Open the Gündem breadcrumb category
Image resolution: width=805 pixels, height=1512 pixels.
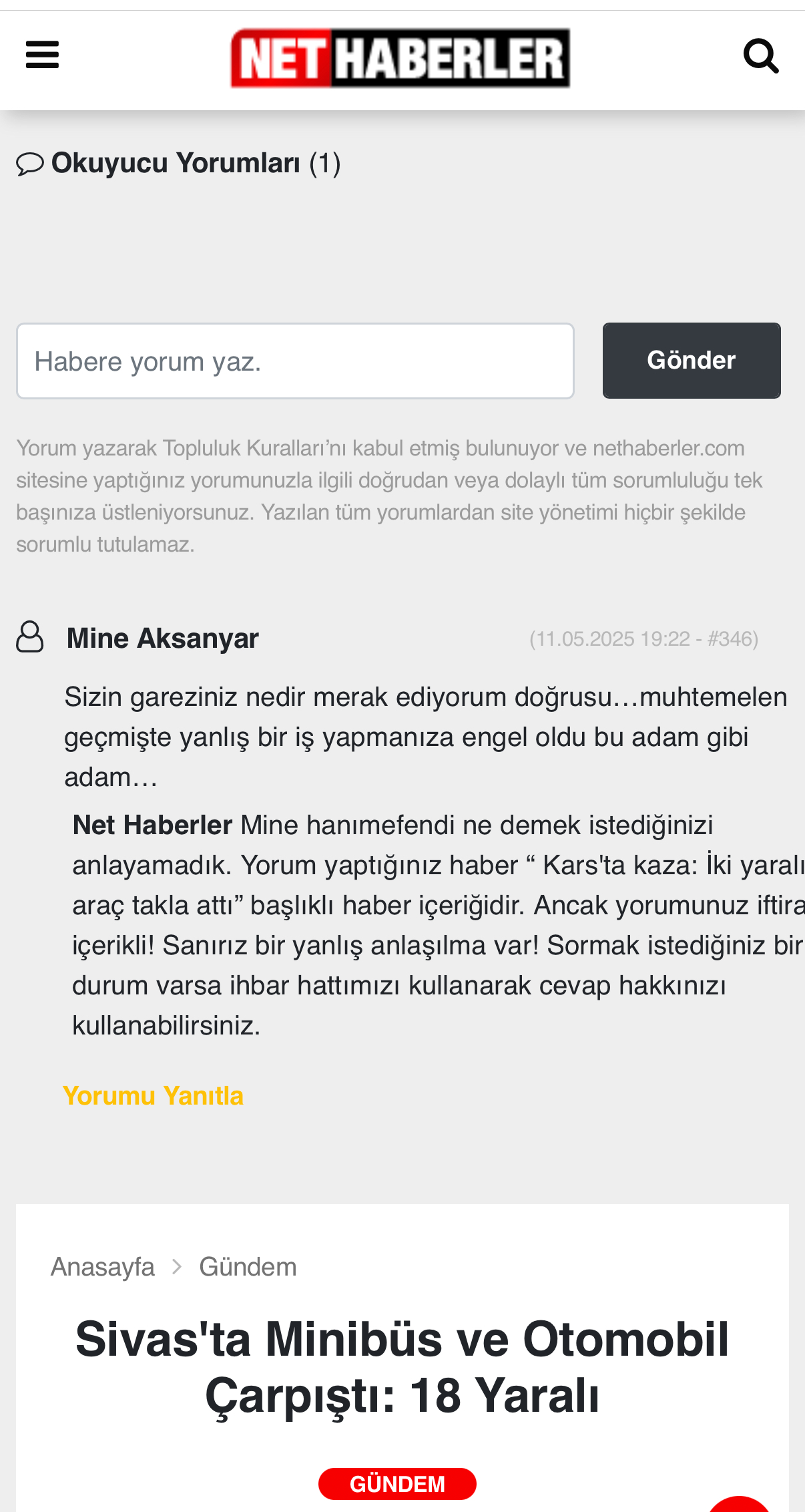pos(248,1267)
